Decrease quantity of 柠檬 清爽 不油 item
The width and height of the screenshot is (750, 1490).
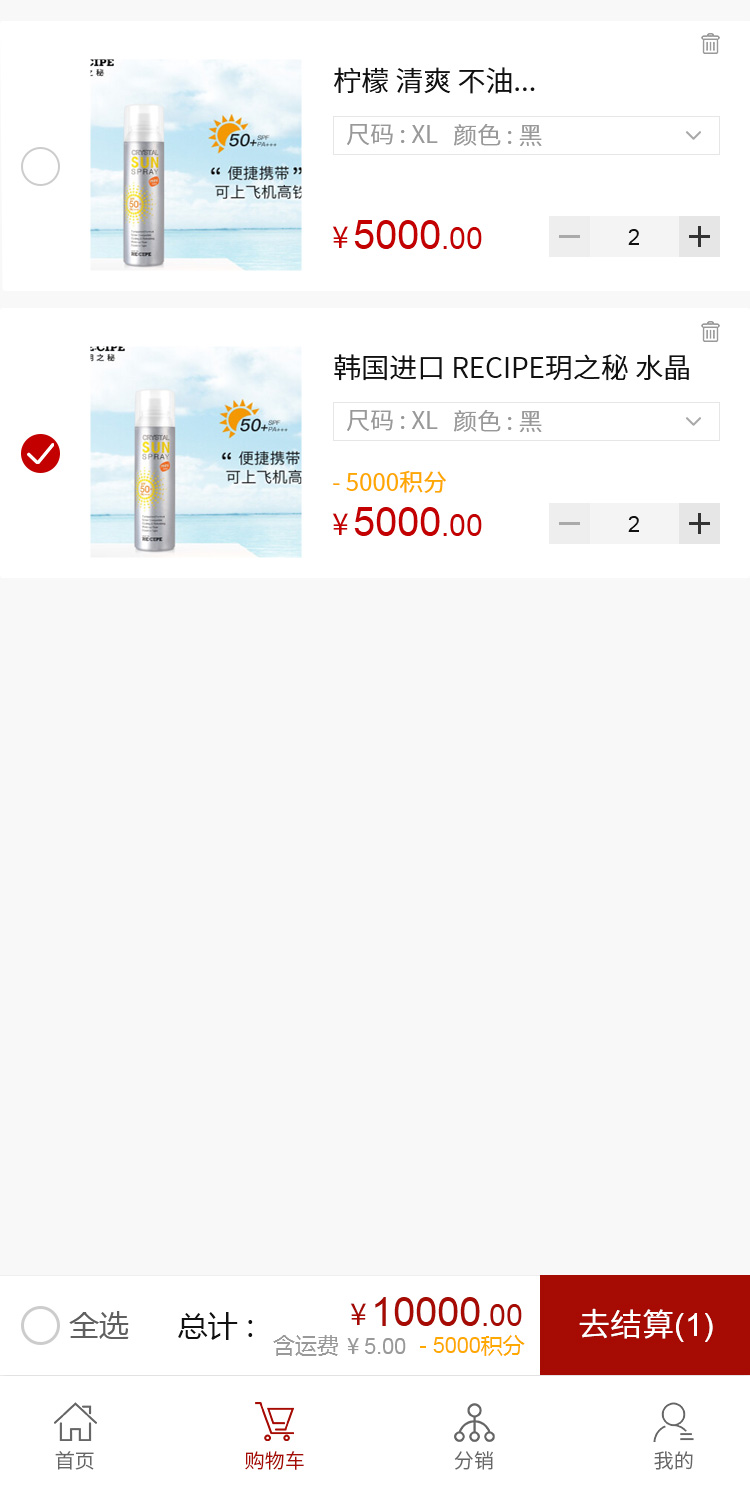(x=569, y=237)
